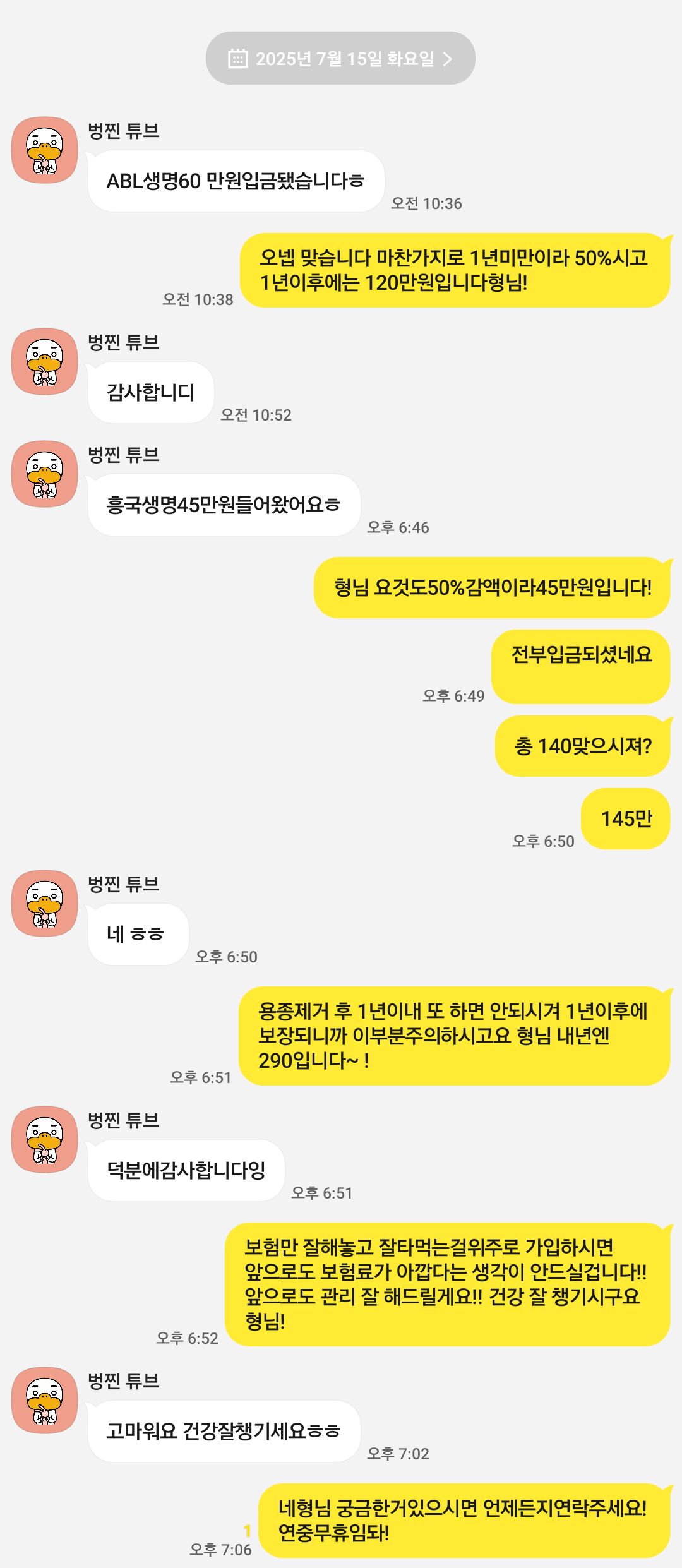682x1568 pixels.
Task: Tap the avatar next to 감사합니디 message
Action: coord(44,362)
